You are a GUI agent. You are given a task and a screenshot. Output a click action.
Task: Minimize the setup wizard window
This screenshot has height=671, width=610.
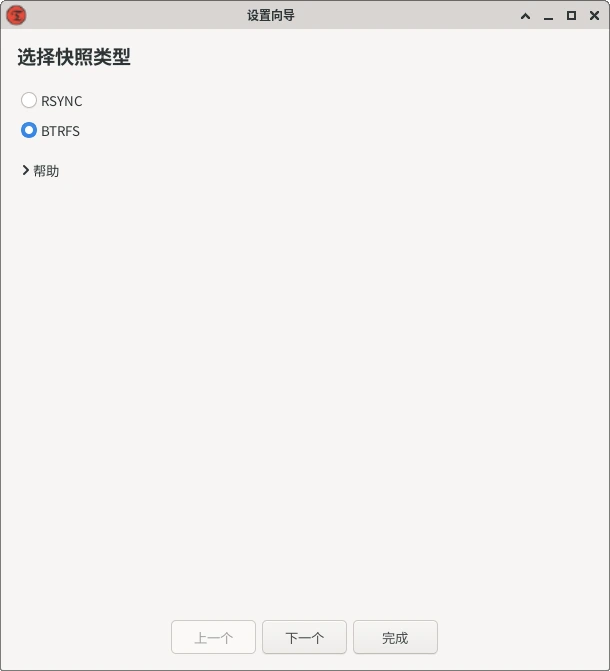[548, 15]
